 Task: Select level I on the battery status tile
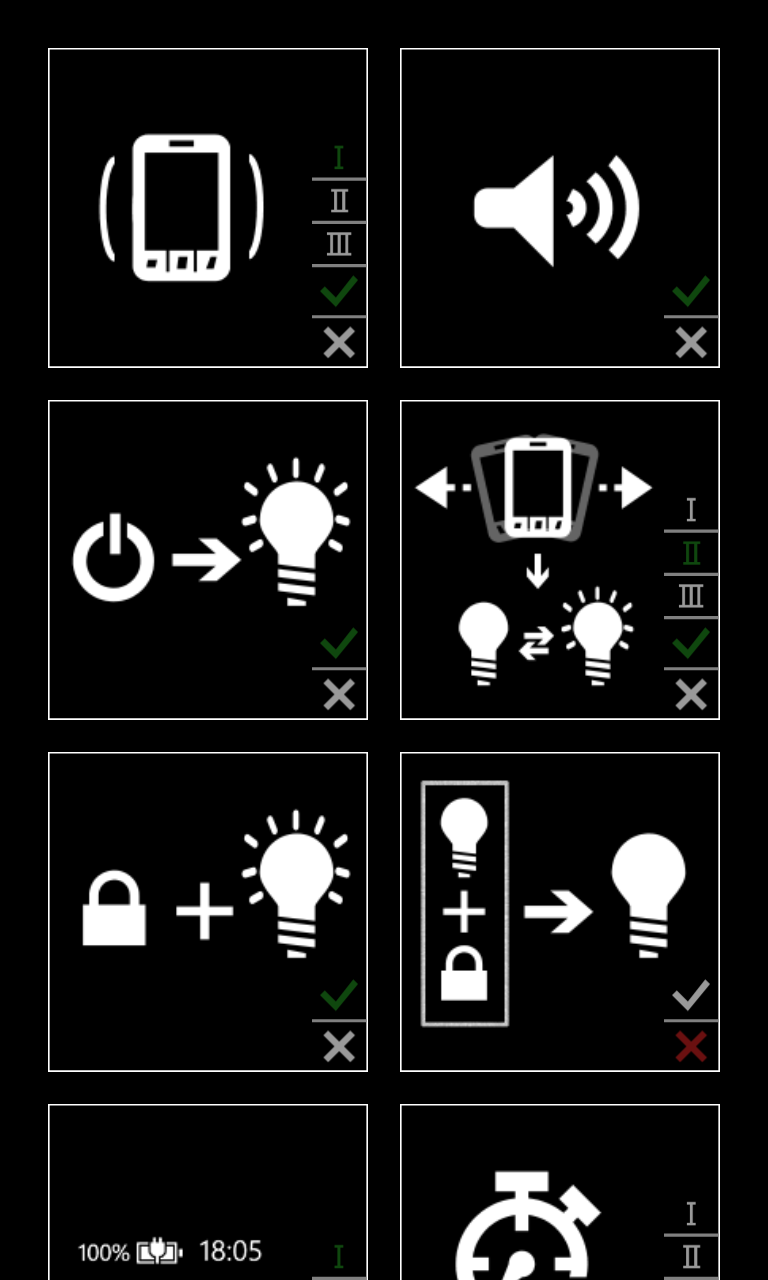(x=339, y=1257)
